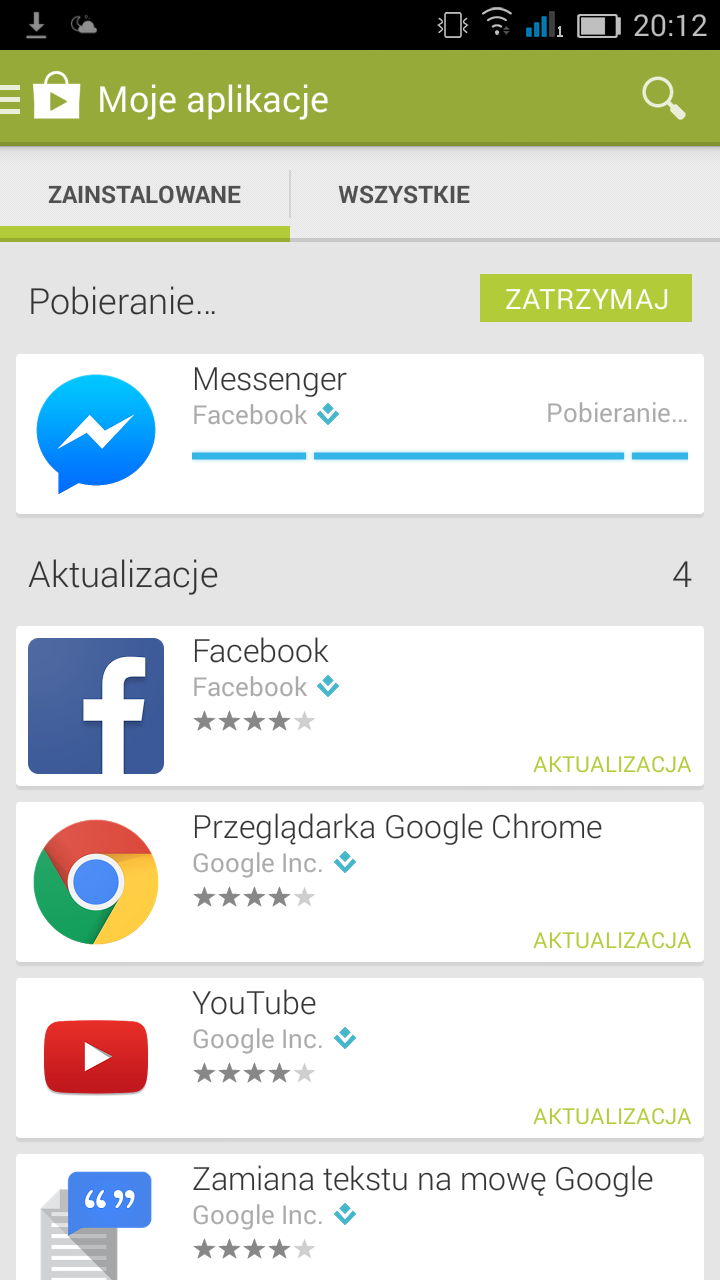
Task: Open the Przeglądarka Google Chrome card
Action: pos(360,865)
